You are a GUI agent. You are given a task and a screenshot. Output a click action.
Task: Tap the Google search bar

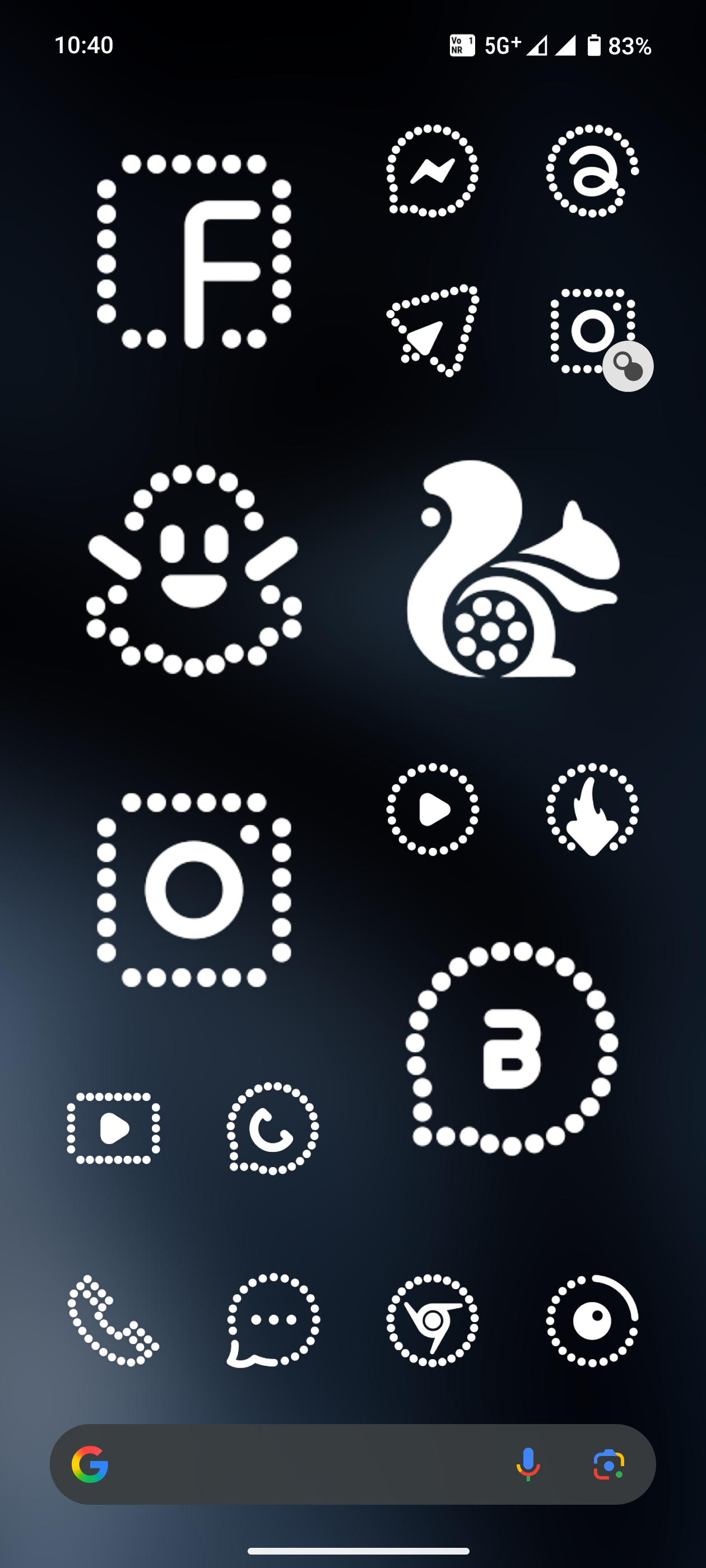(305, 1464)
